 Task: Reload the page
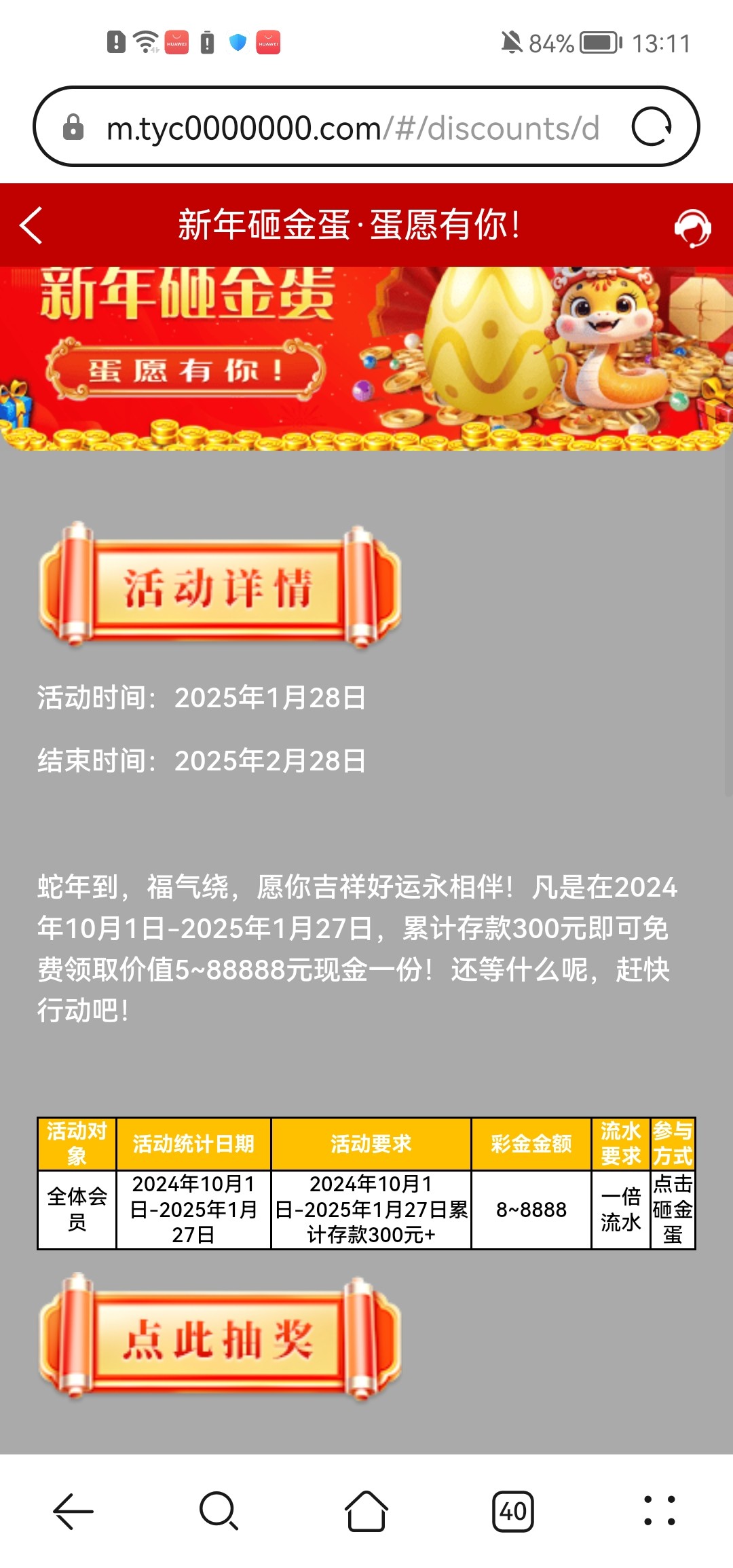[652, 127]
